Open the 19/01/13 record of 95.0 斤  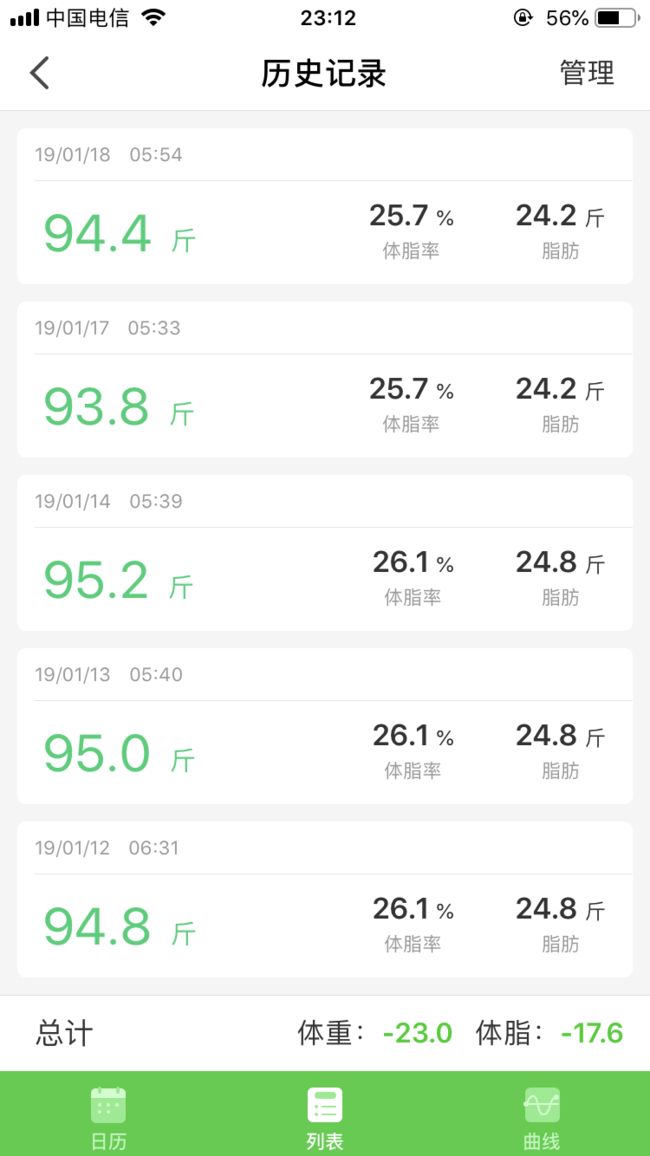325,726
